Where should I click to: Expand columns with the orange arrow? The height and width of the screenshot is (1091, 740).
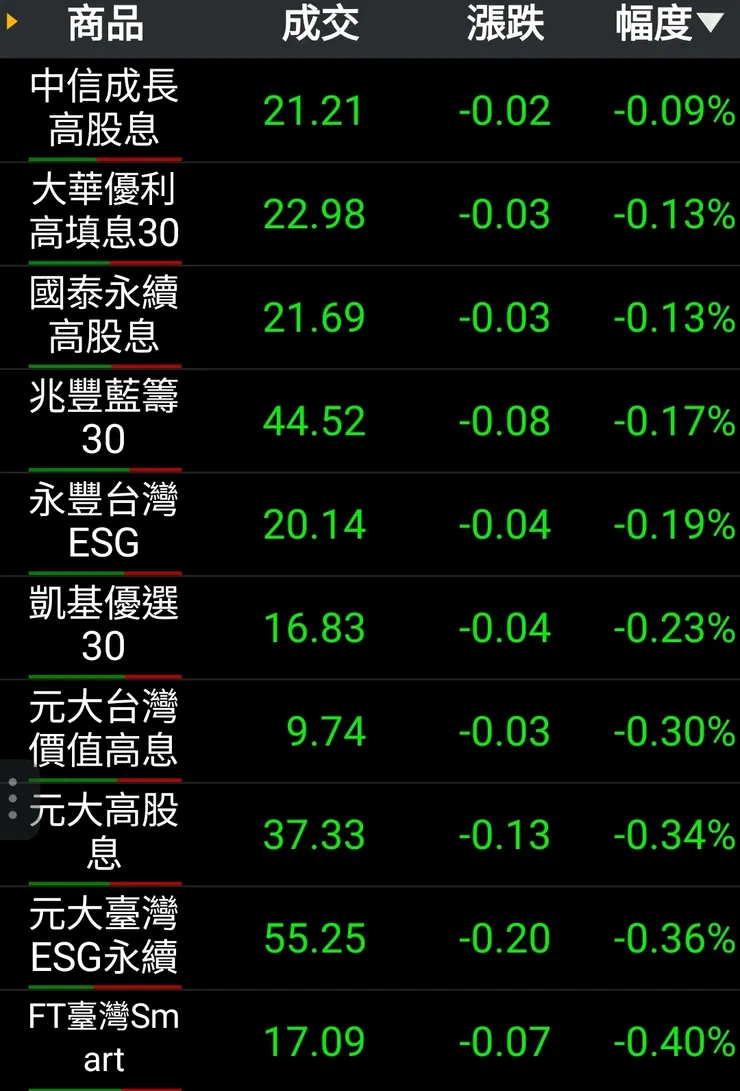[13, 21]
